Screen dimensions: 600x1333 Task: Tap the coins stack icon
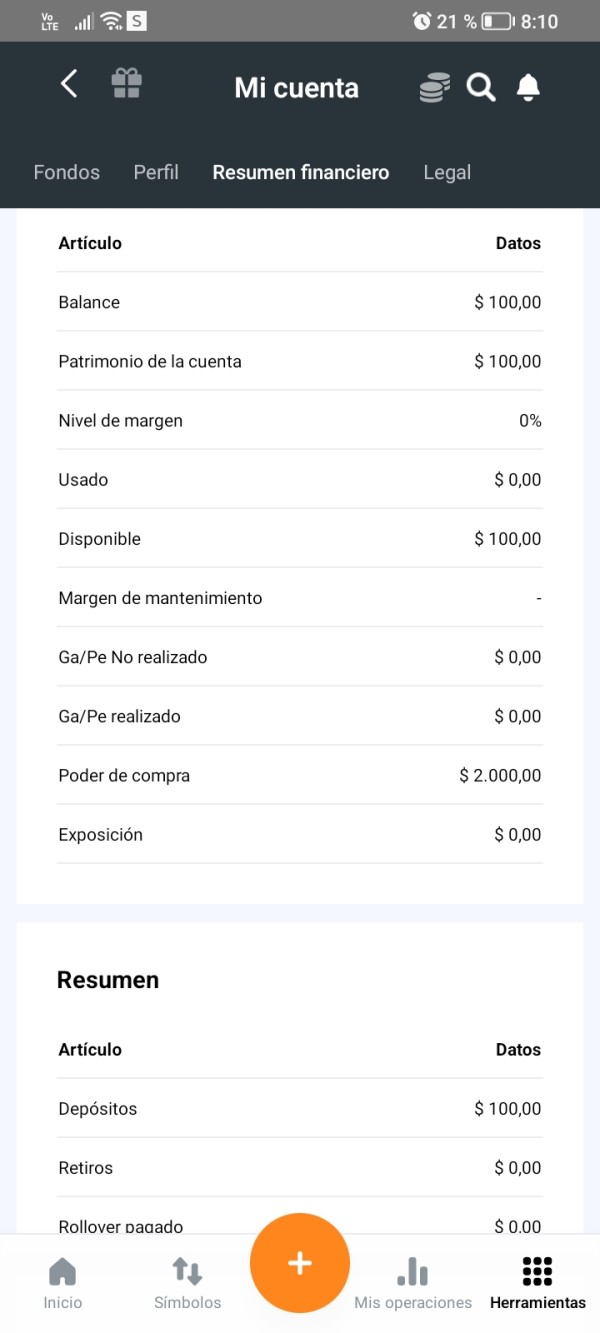coord(434,88)
